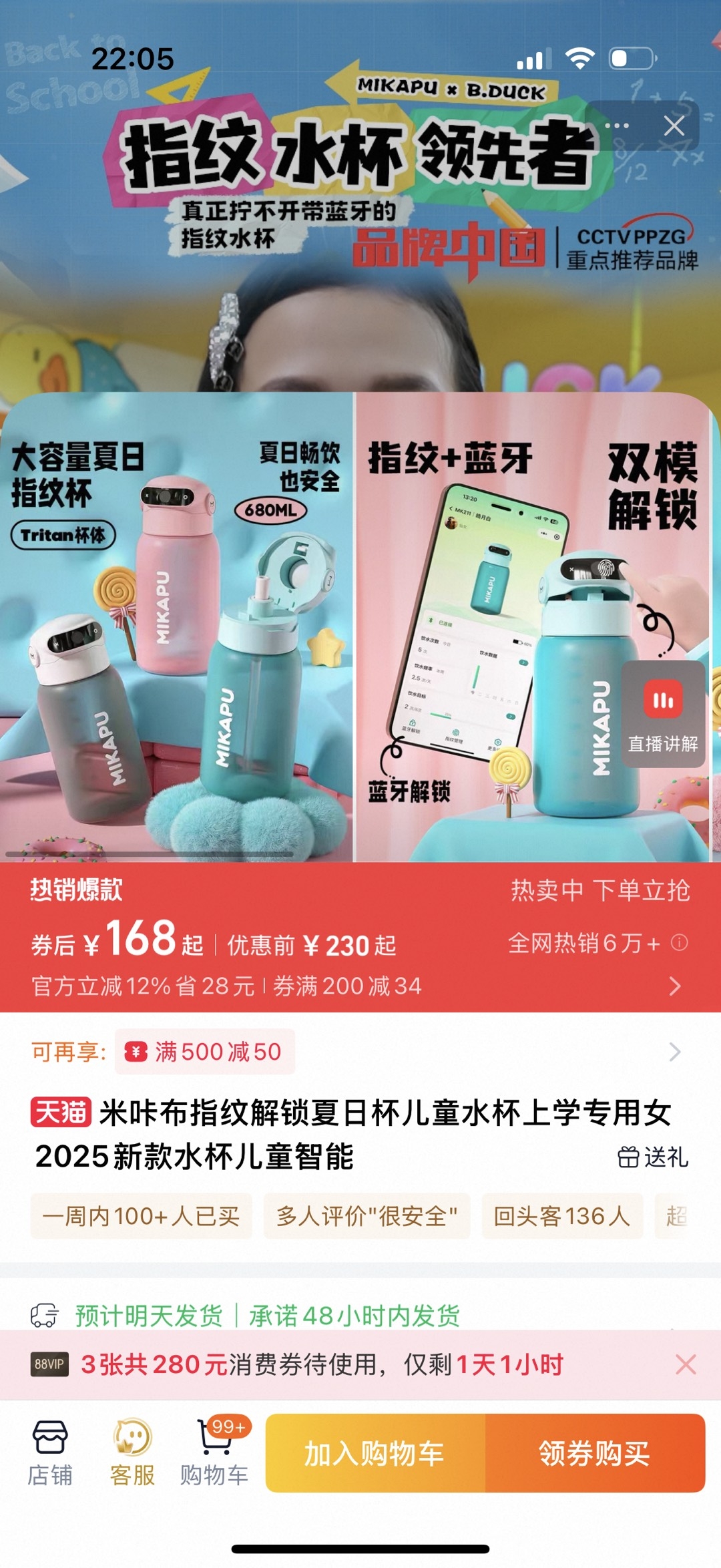Close the product page with X

674,126
